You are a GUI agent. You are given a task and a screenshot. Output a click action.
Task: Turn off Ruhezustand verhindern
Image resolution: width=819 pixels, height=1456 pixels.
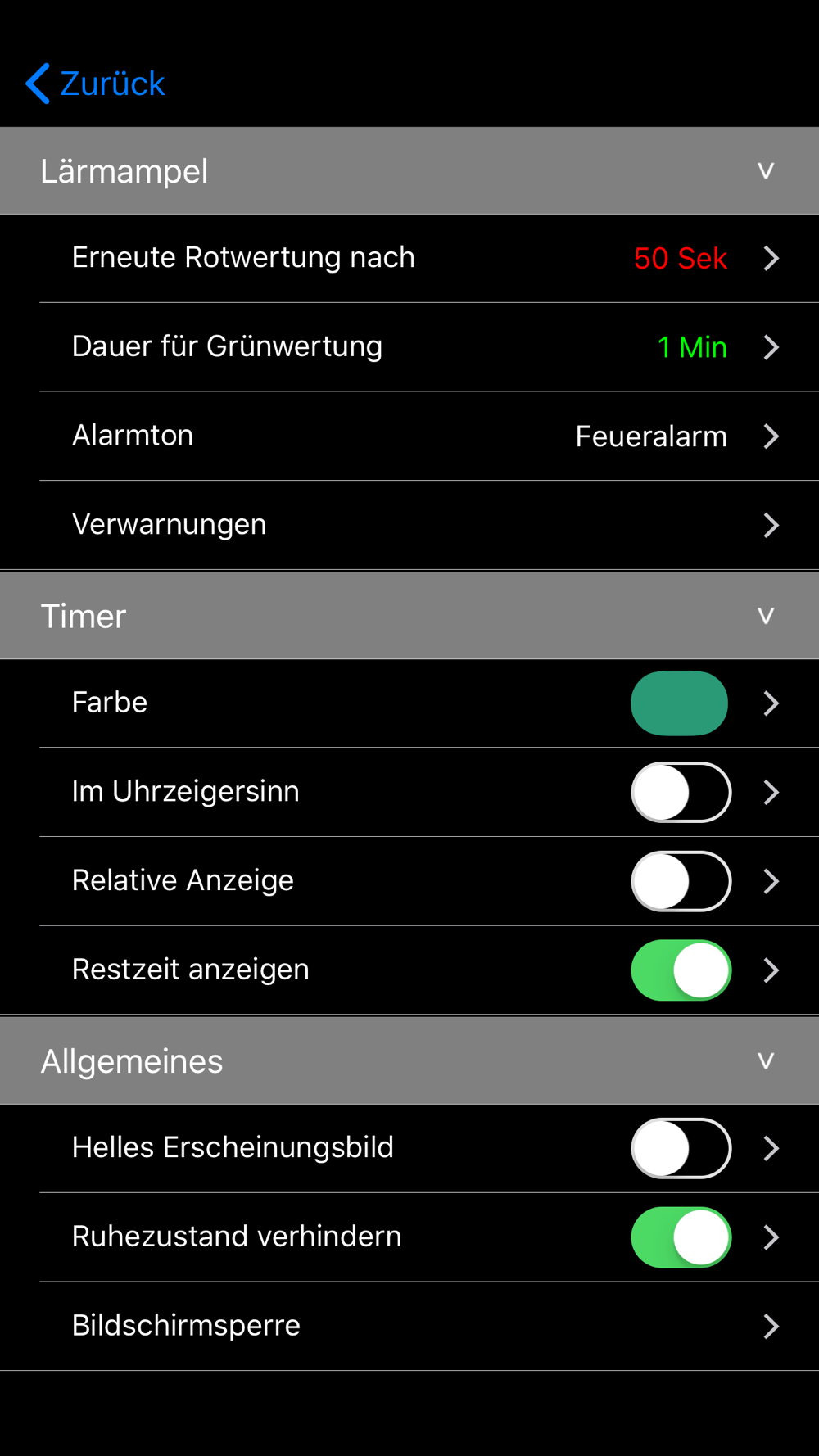pos(681,1237)
